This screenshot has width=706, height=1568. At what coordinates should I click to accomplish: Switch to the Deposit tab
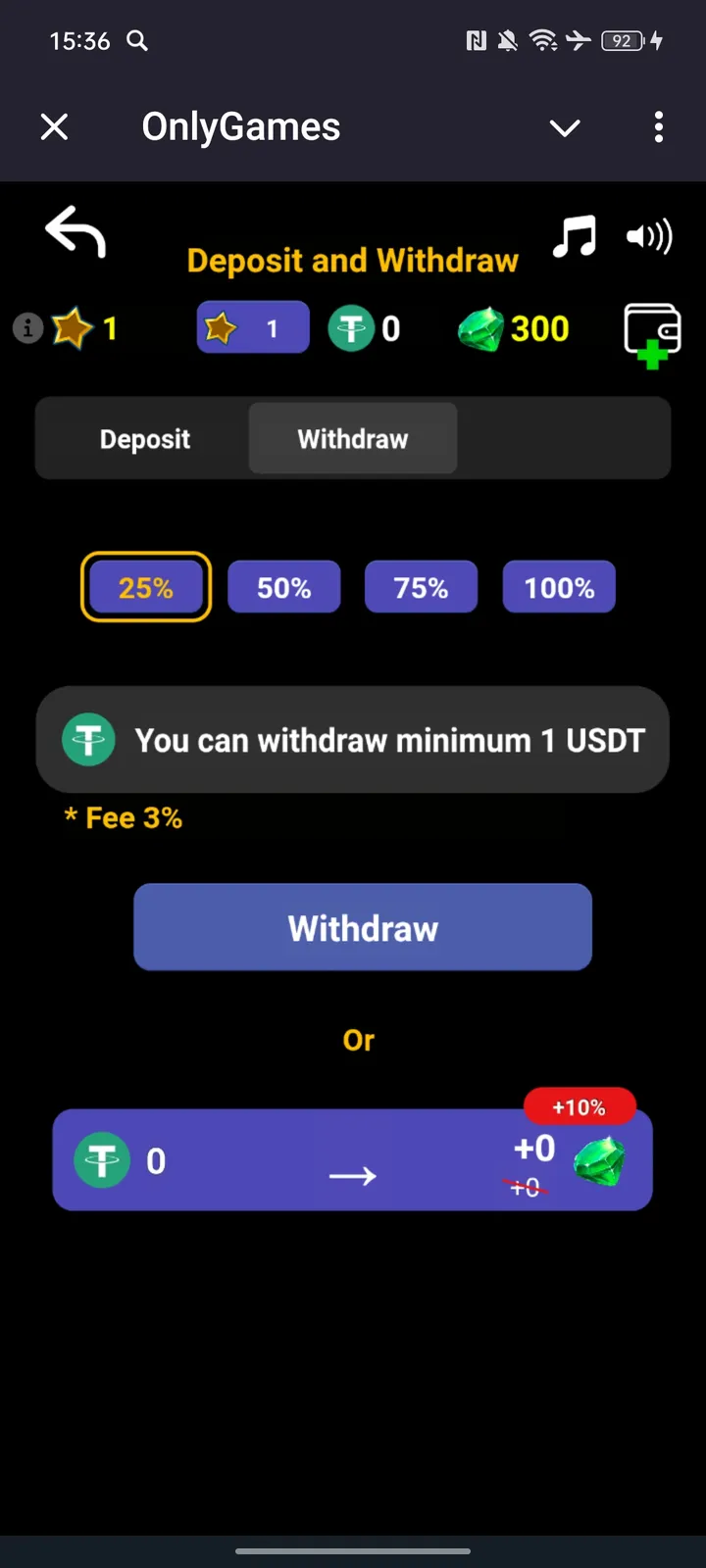(x=145, y=439)
